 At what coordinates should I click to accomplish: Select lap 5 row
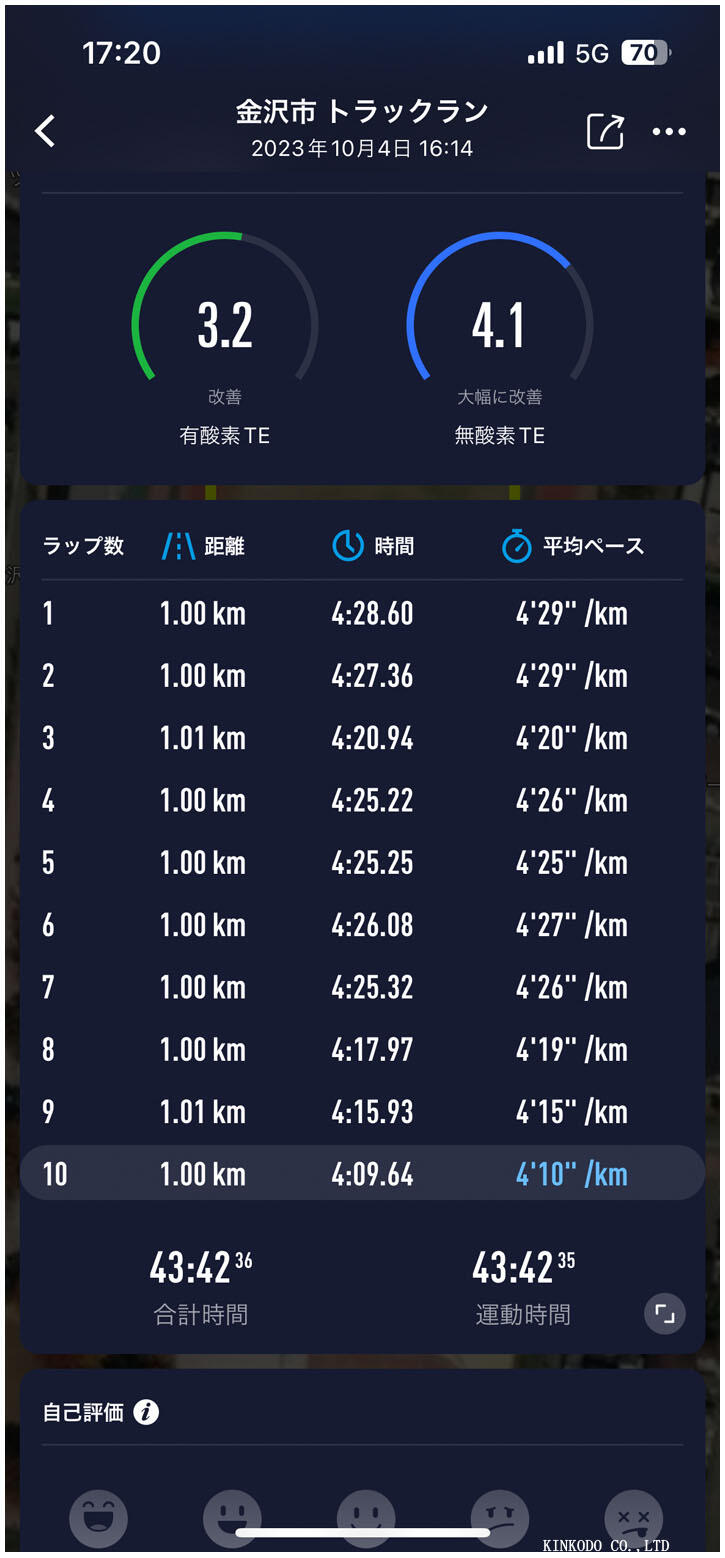[x=362, y=862]
